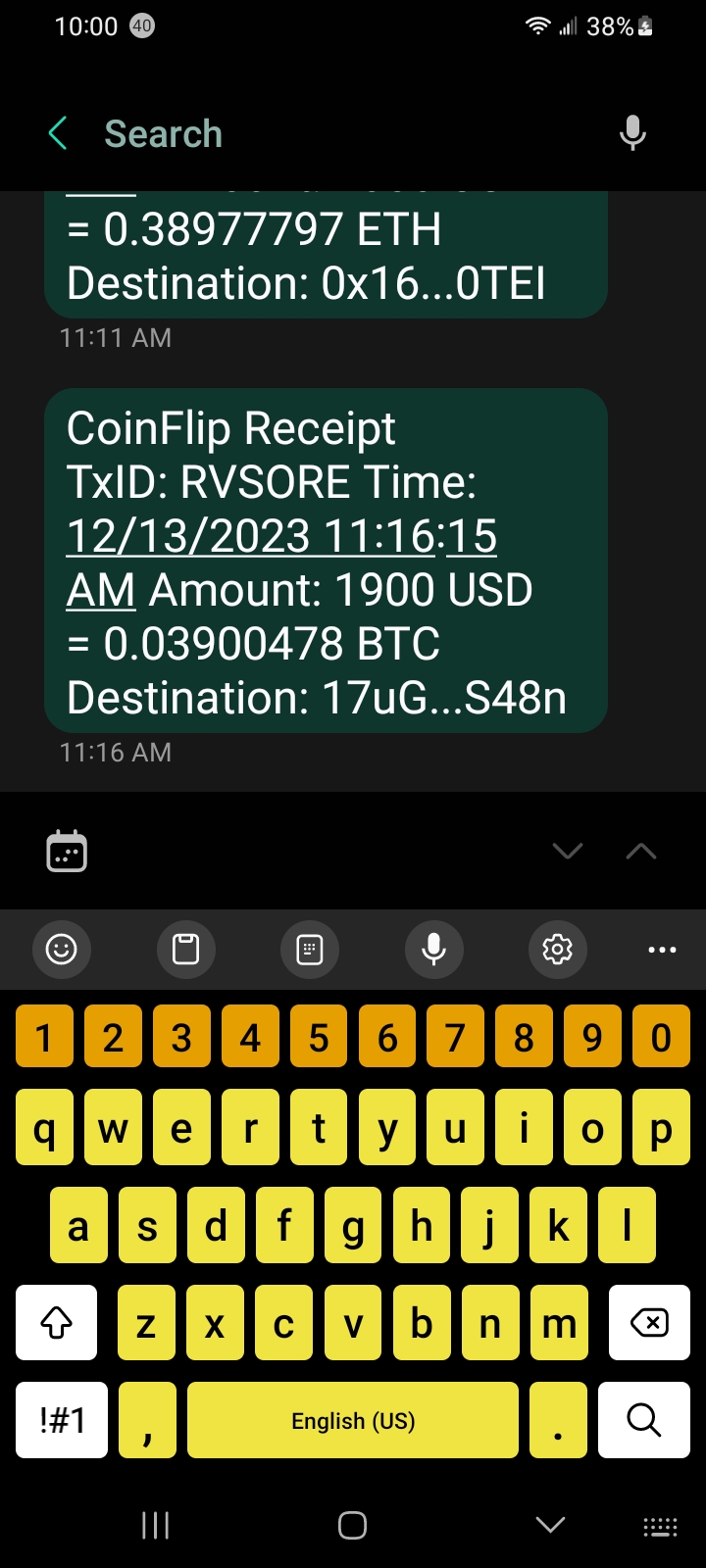Jump to next result with down chevron
This screenshot has height=1568, width=706.
click(568, 851)
